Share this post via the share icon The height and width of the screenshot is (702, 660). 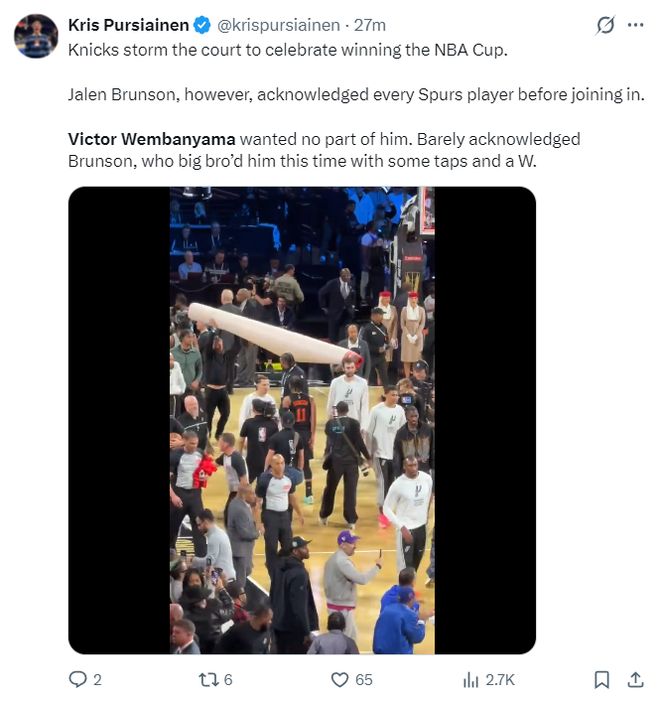[635, 679]
